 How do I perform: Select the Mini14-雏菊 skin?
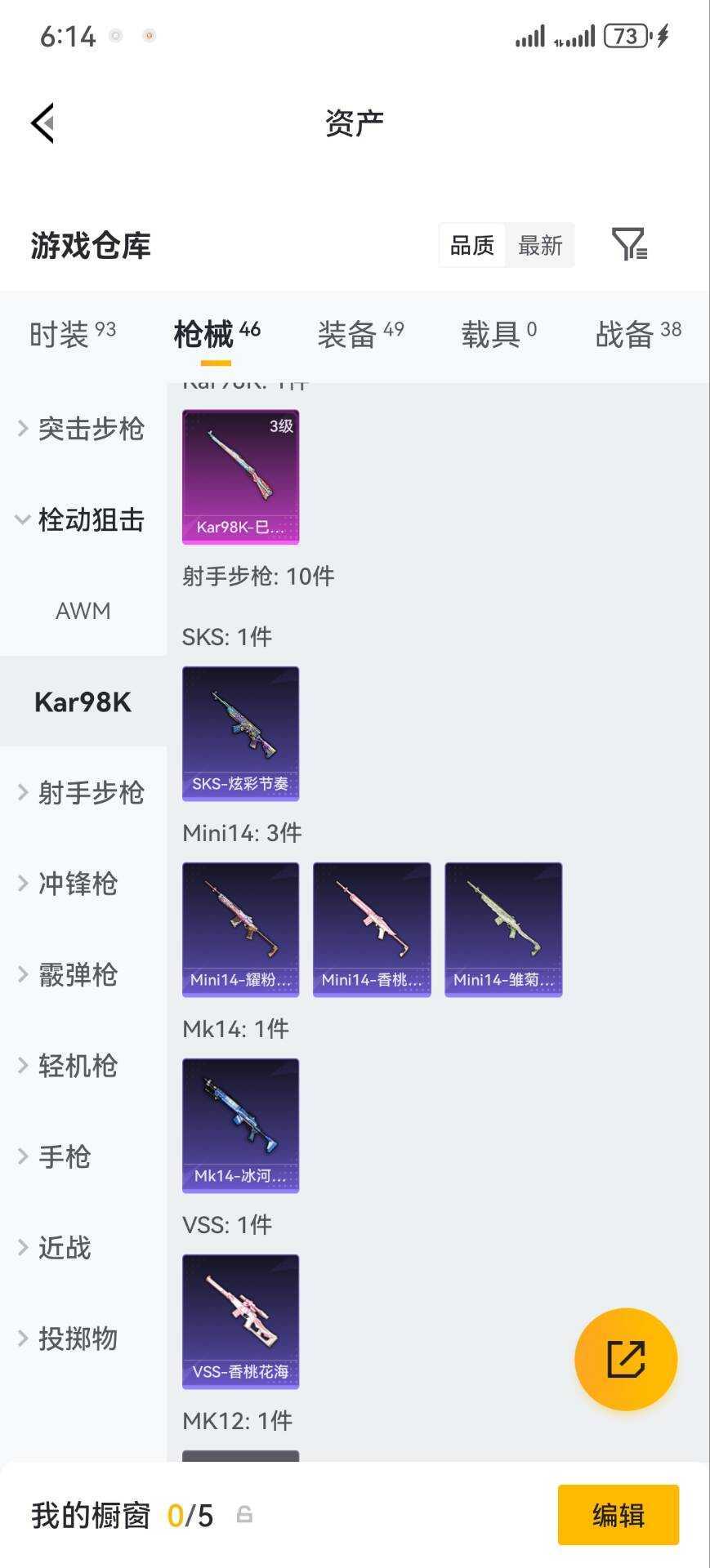pyautogui.click(x=503, y=929)
